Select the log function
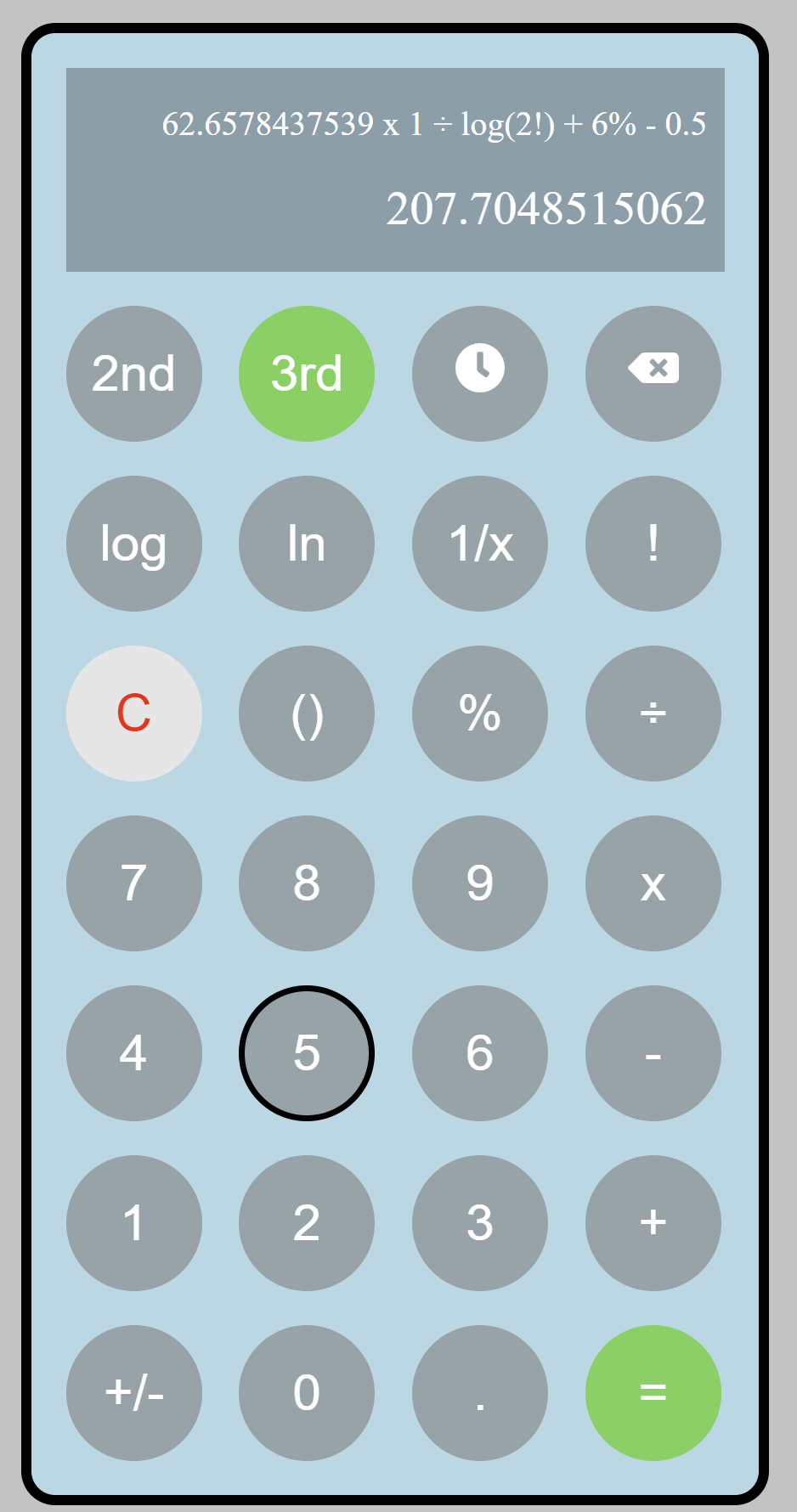The height and width of the screenshot is (1512, 797). coord(133,544)
